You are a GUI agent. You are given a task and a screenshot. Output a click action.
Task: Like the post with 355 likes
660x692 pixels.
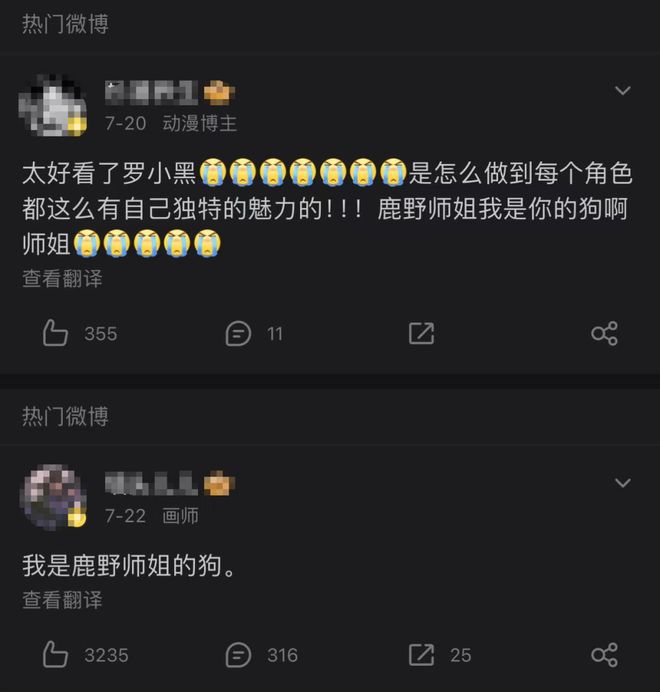click(x=56, y=333)
